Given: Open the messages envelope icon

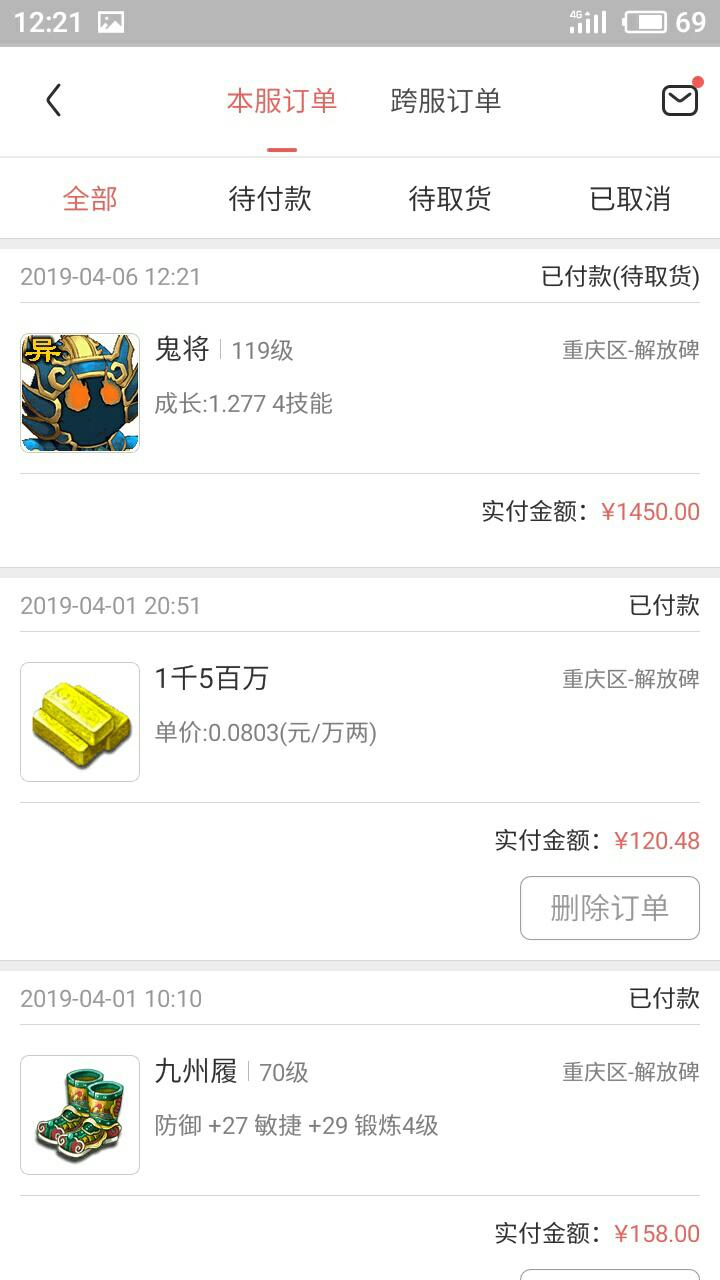Looking at the screenshot, I should (680, 100).
